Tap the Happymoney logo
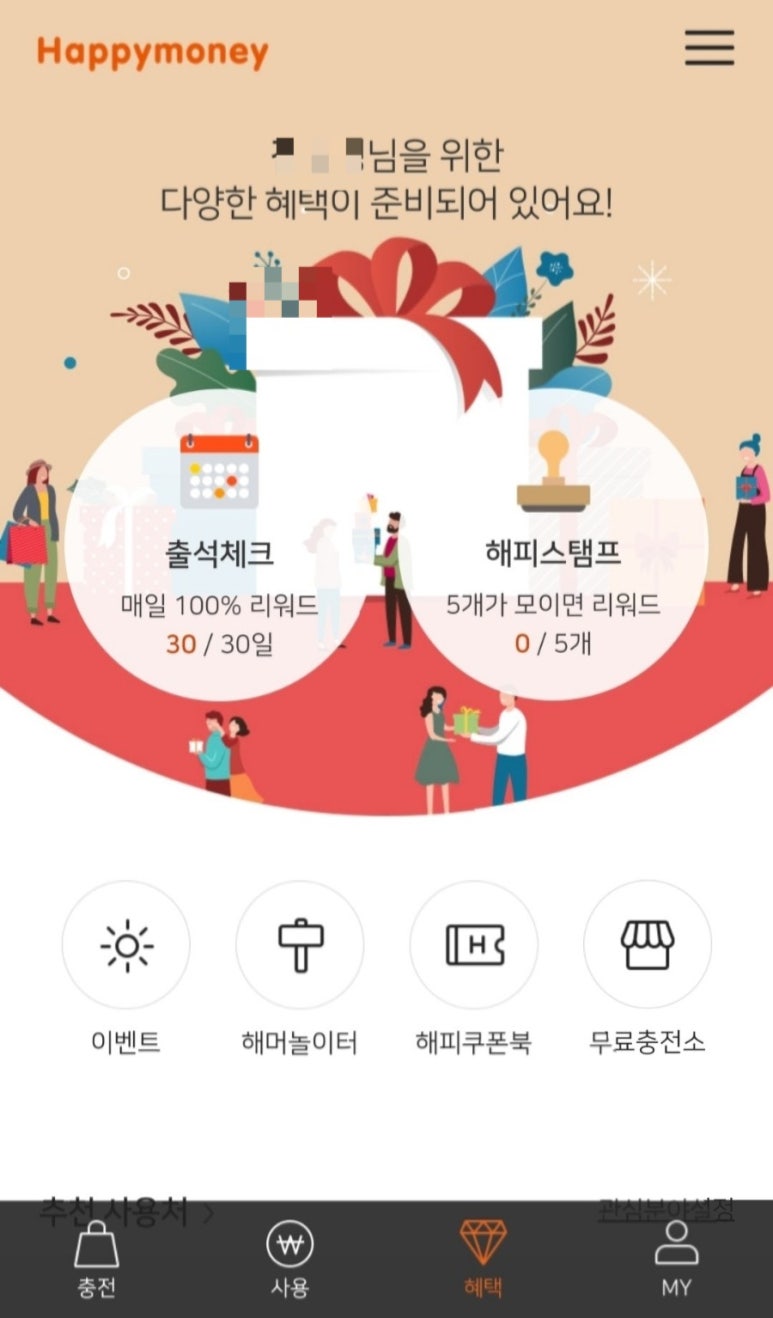 pyautogui.click(x=153, y=52)
